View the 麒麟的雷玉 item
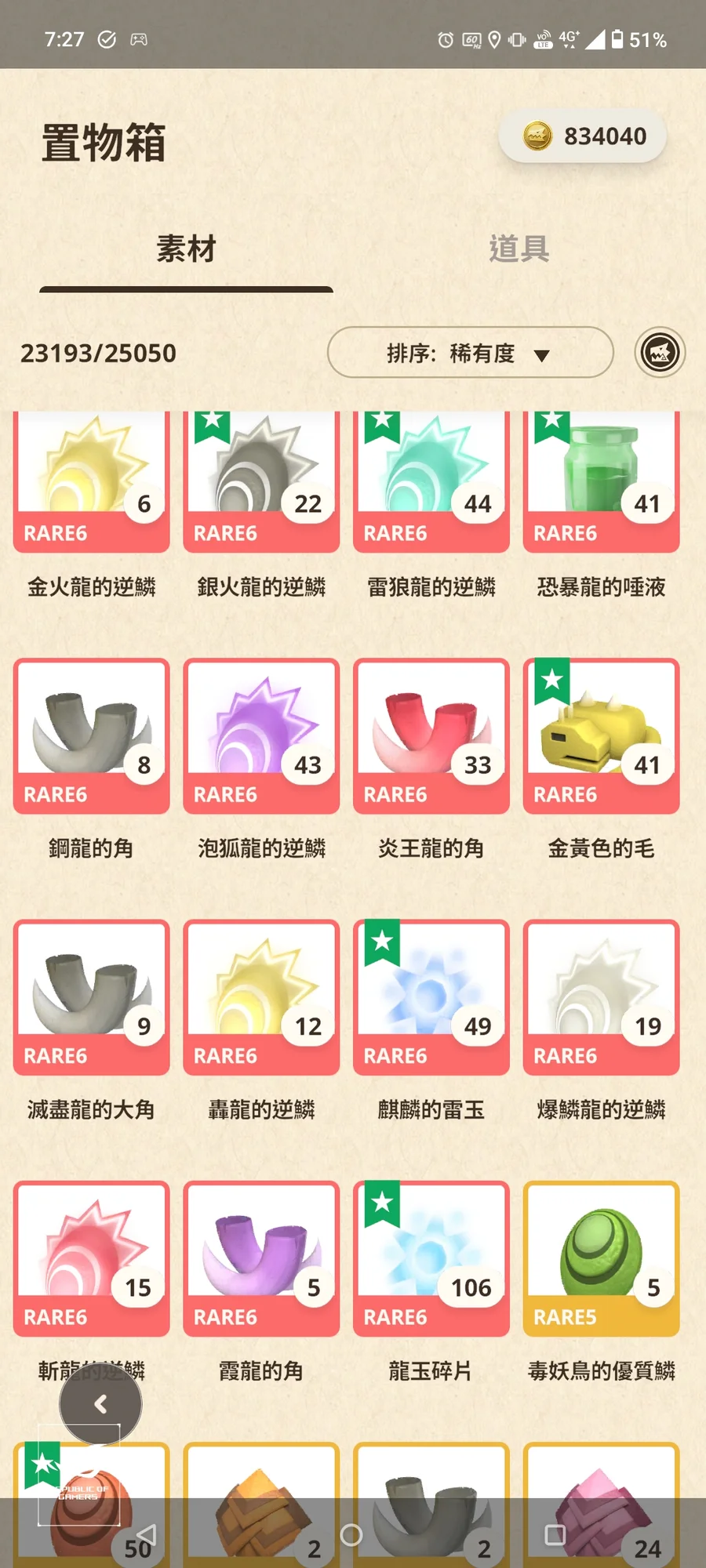 coord(431,996)
